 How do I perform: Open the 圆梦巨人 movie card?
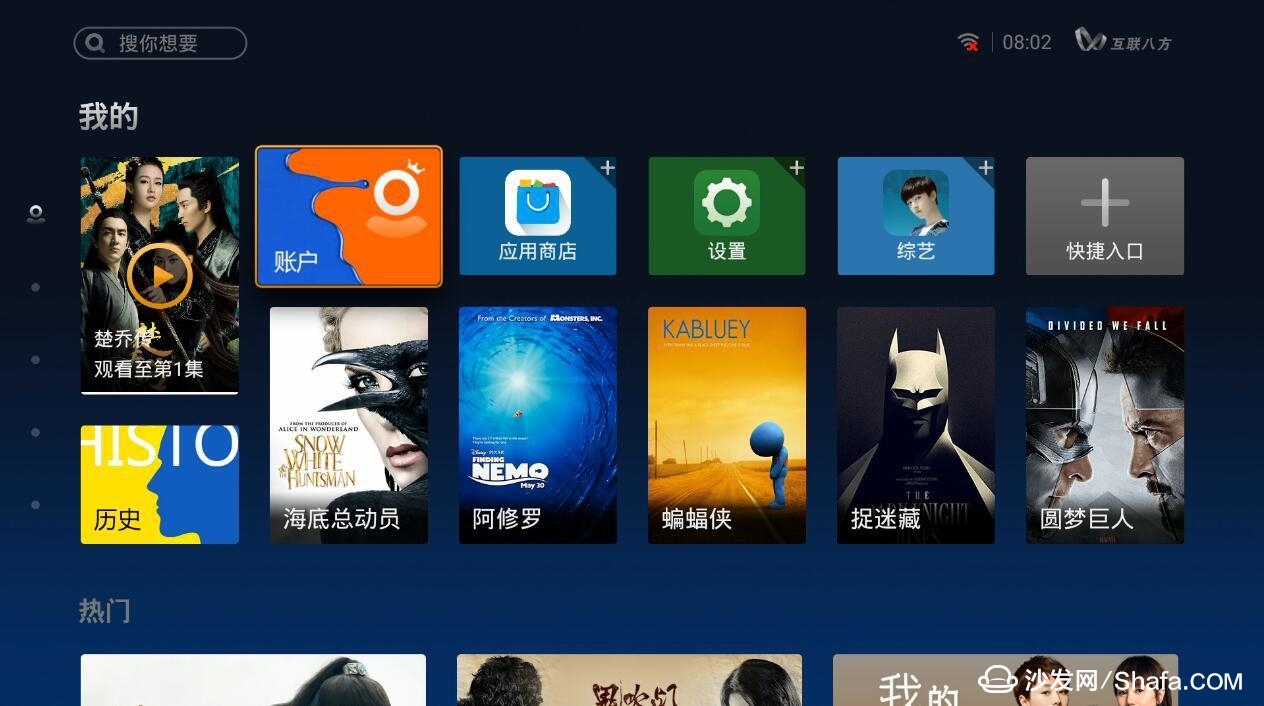1104,425
